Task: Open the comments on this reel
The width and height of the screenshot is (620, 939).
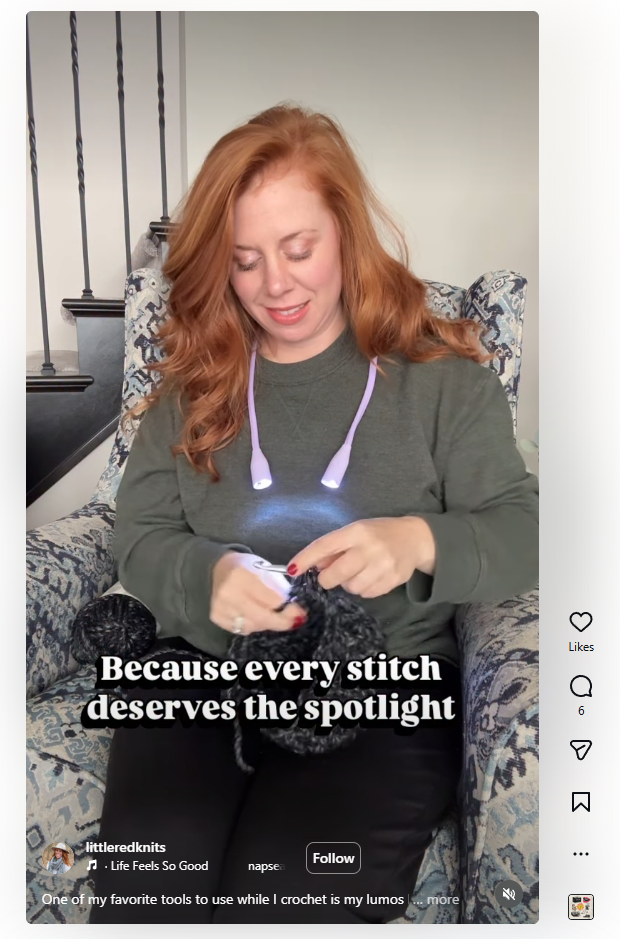Action: [581, 686]
